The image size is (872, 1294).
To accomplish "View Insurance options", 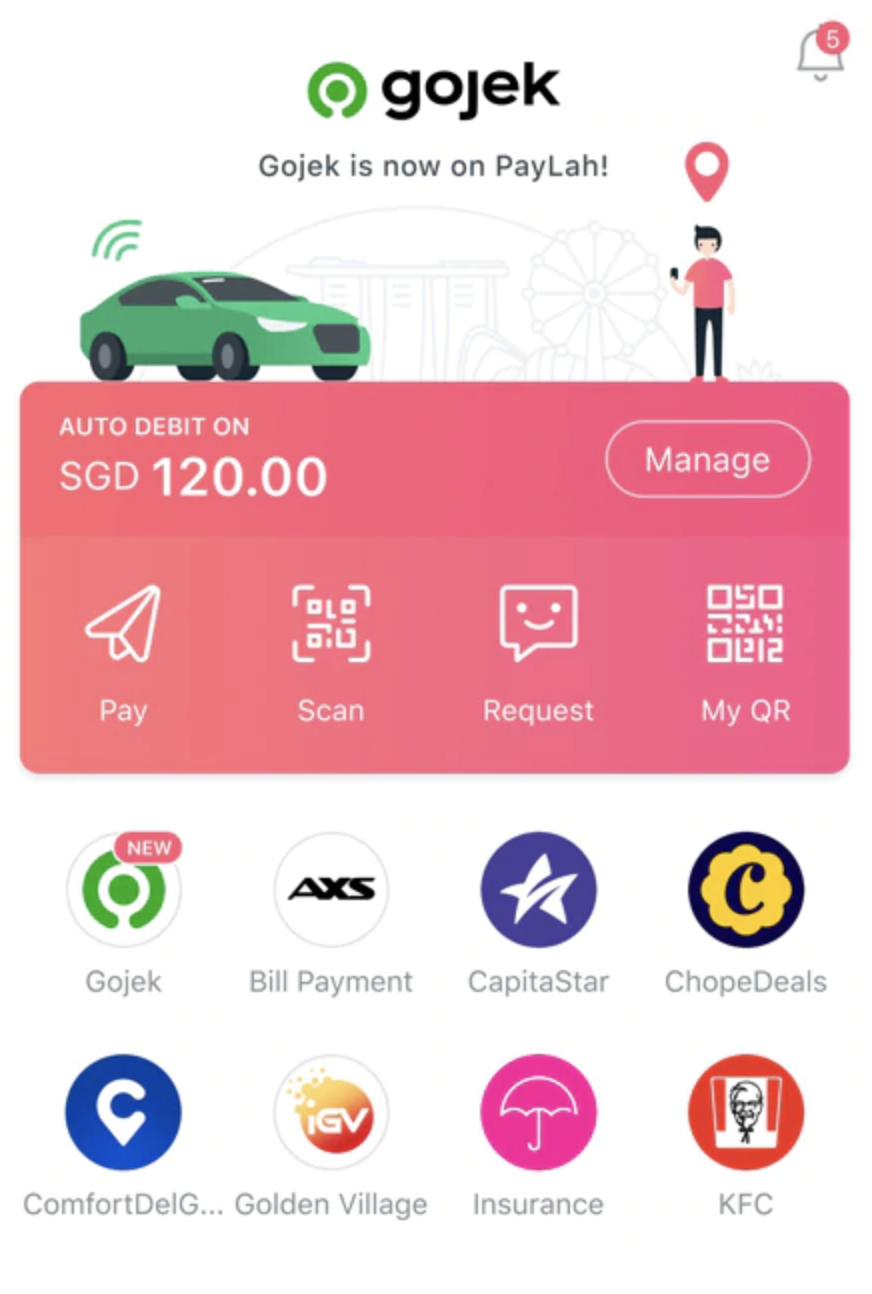I will pyautogui.click(x=538, y=1112).
